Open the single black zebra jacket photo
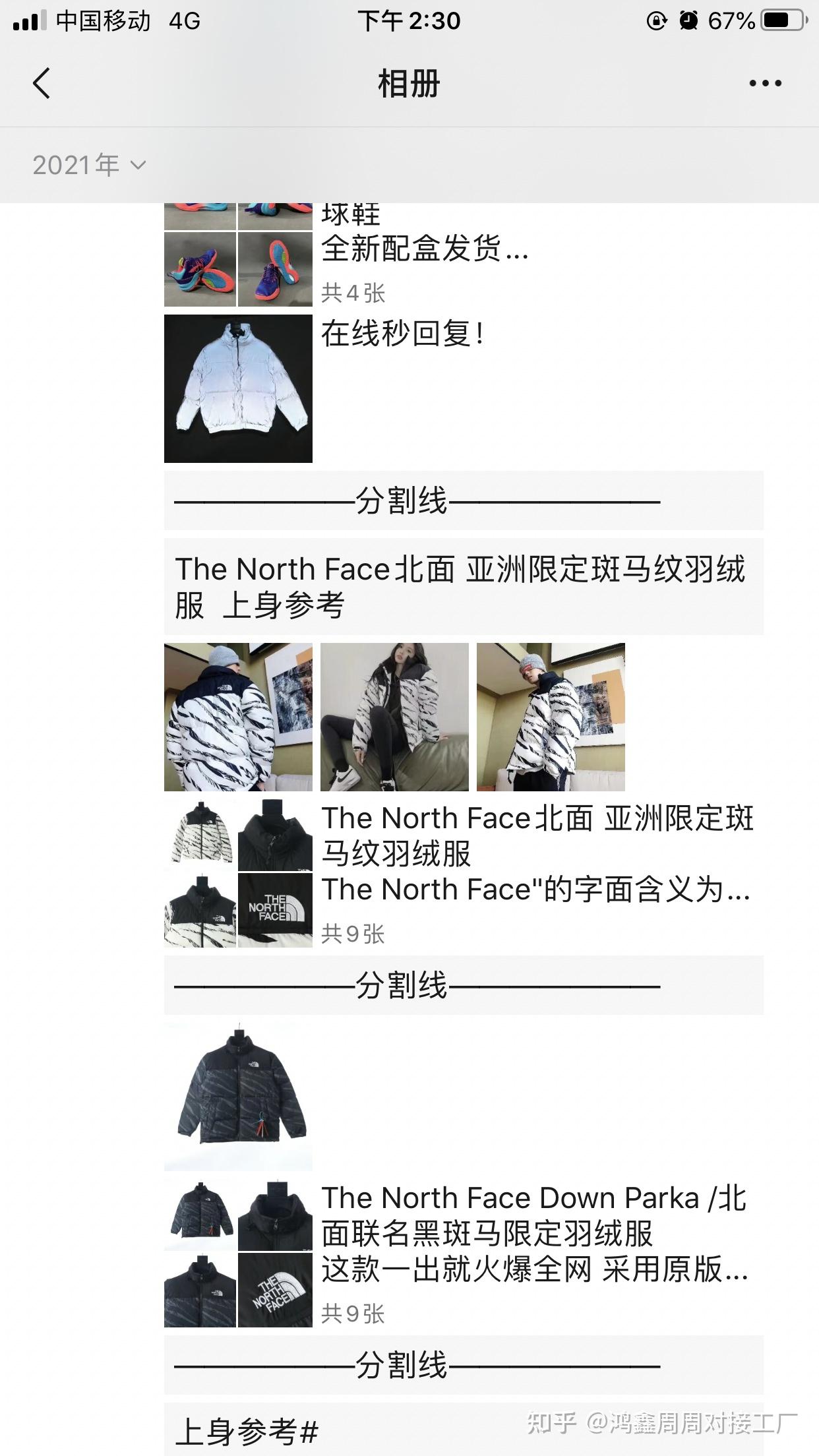Screen dimensions: 819x1456 click(238, 1097)
